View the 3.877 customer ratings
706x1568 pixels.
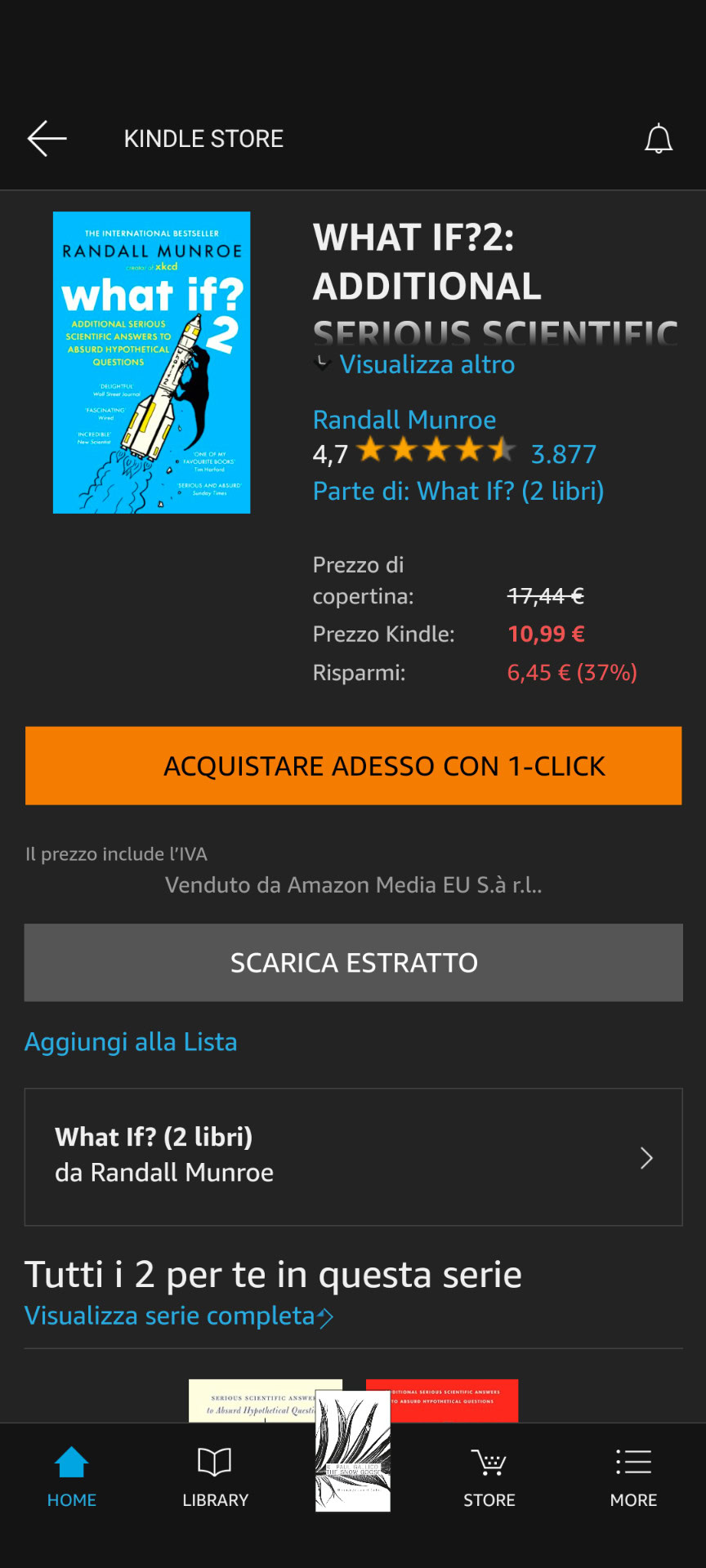pyautogui.click(x=563, y=454)
